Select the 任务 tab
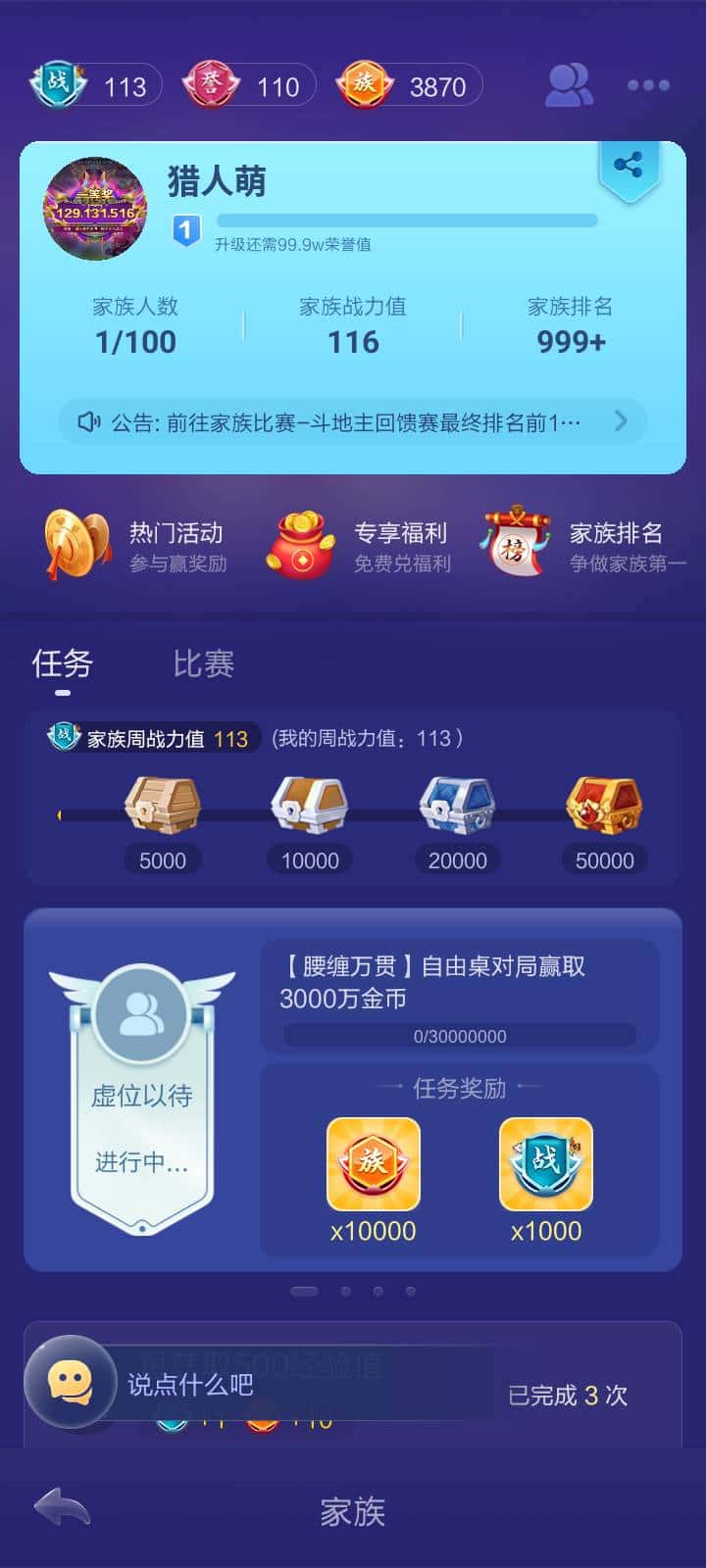 pyautogui.click(x=62, y=664)
